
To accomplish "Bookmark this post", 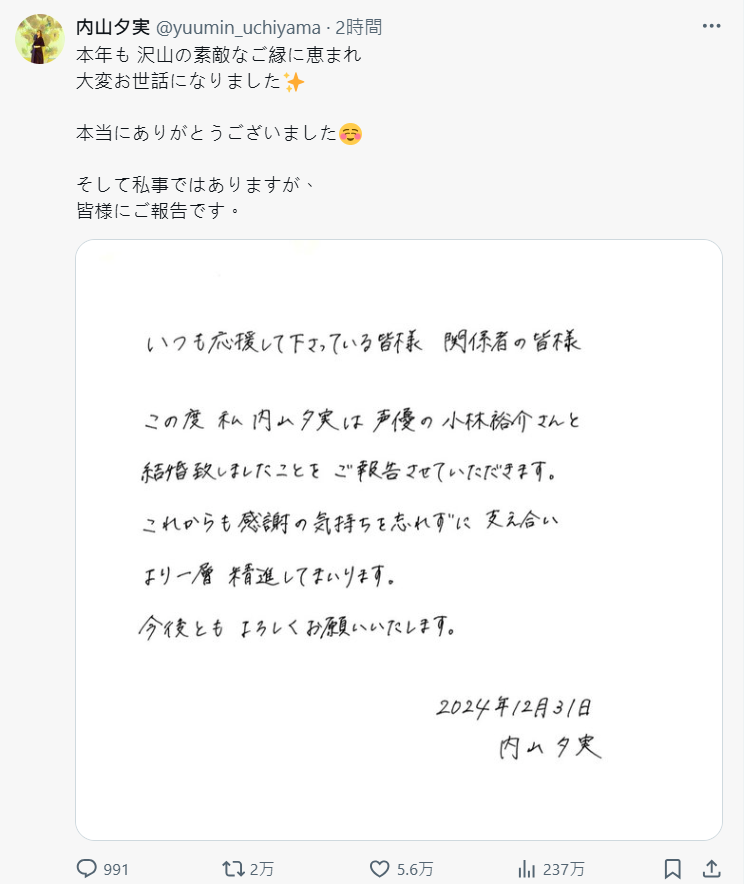I will point(673,868).
